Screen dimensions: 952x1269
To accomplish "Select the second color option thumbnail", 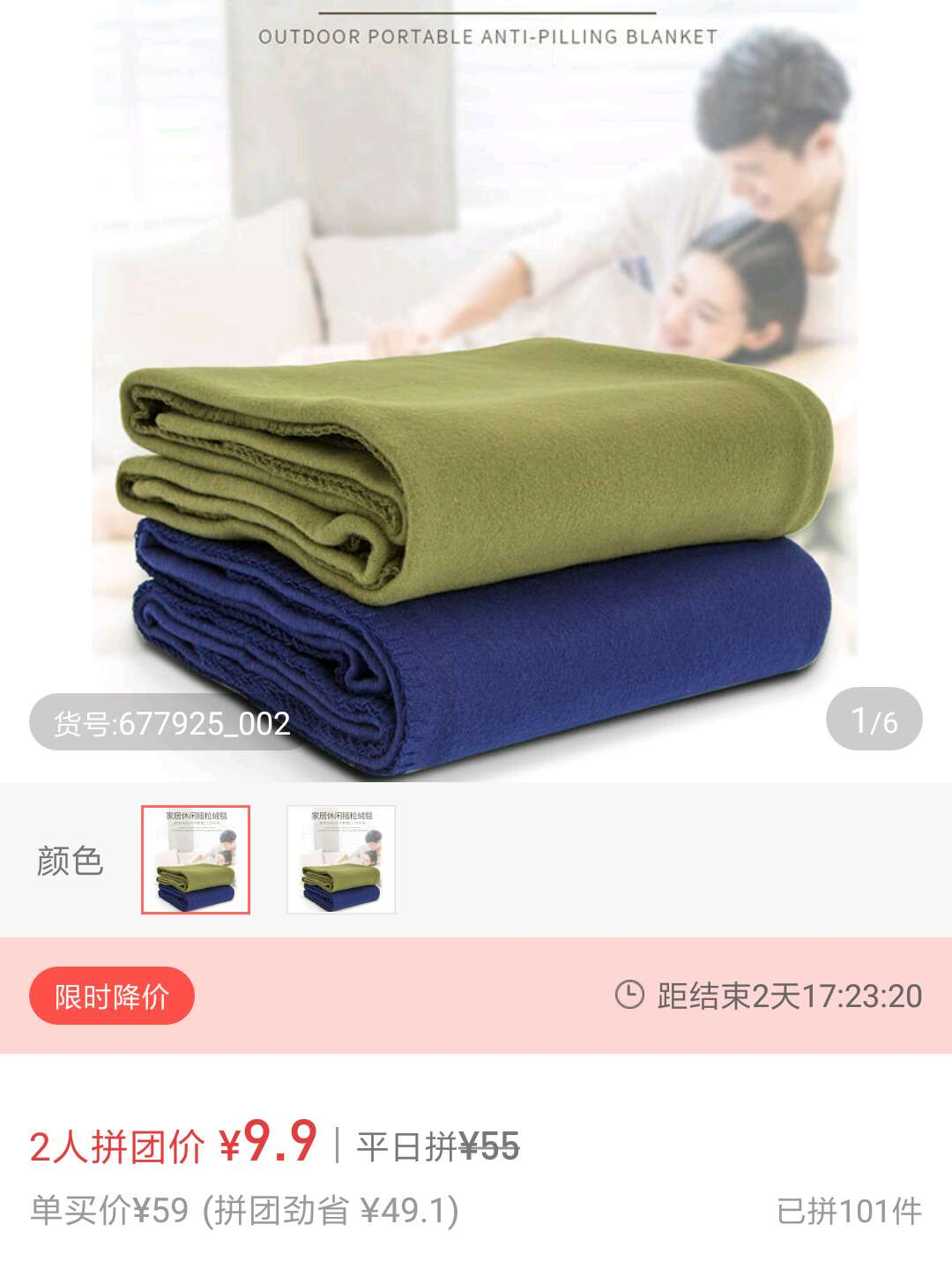I will click(341, 860).
